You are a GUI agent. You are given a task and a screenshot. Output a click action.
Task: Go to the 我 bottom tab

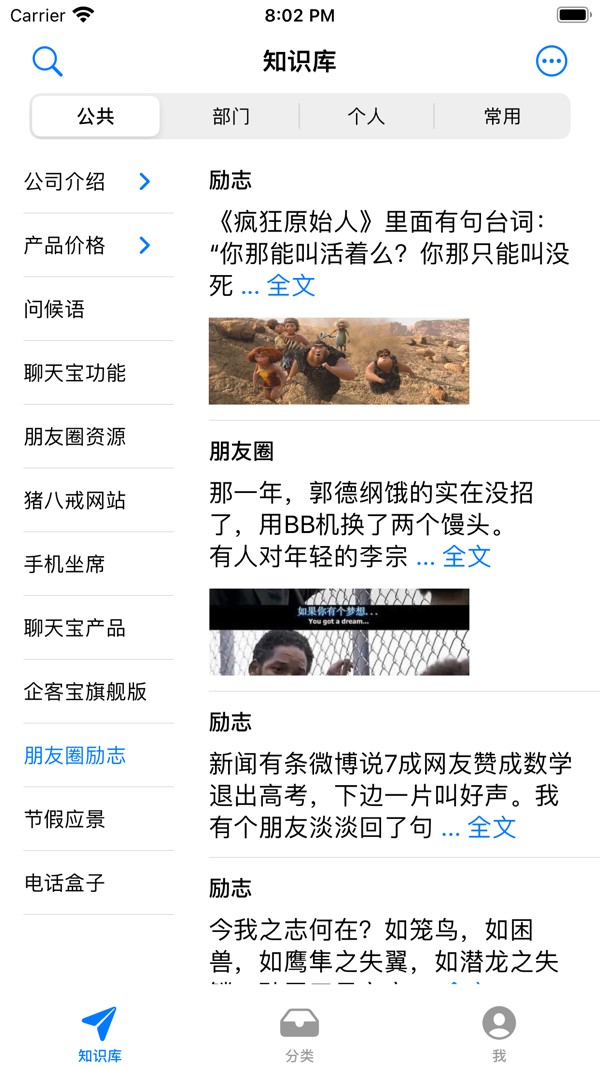coord(499,1035)
